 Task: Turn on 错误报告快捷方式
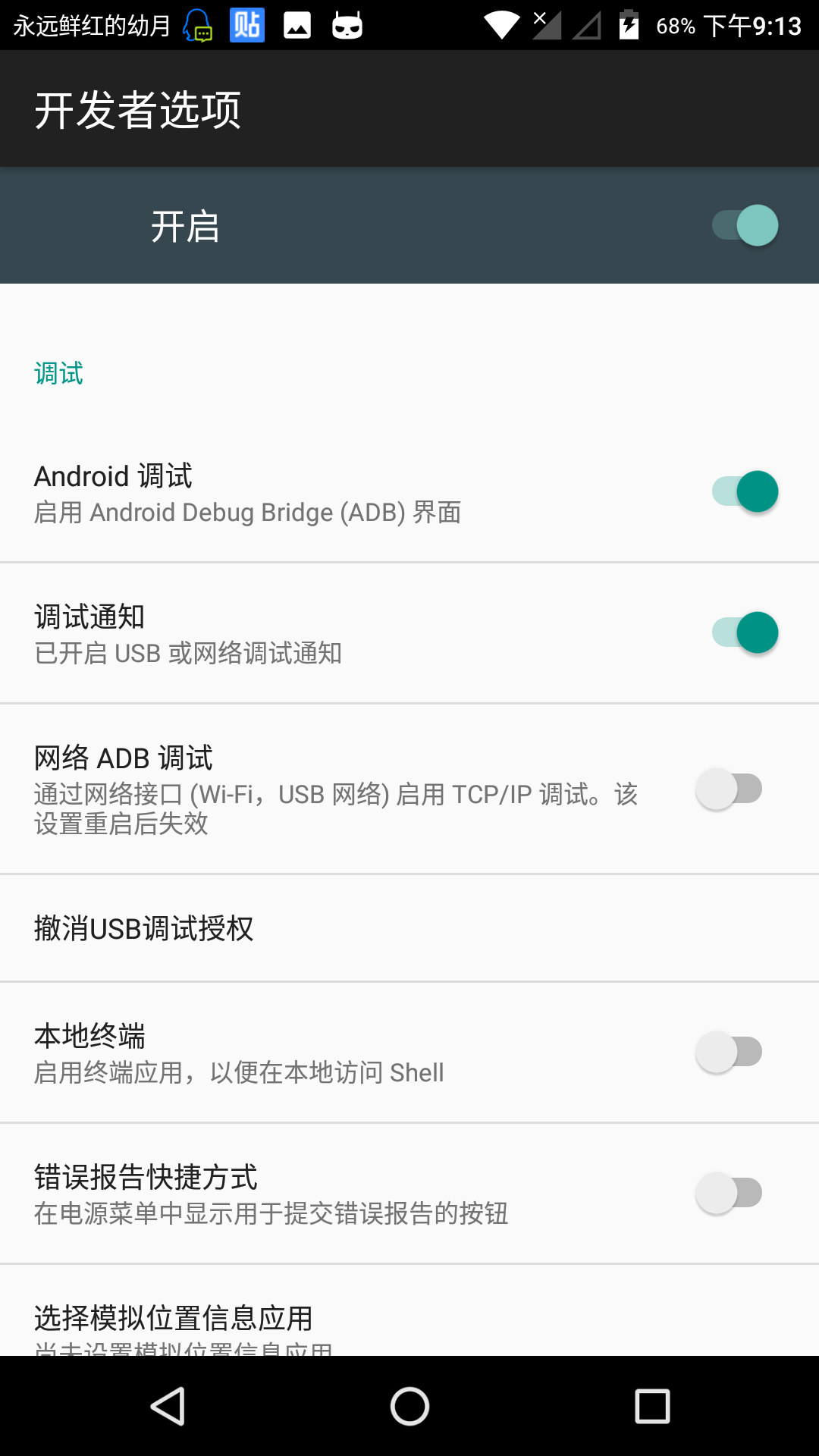click(x=729, y=1193)
